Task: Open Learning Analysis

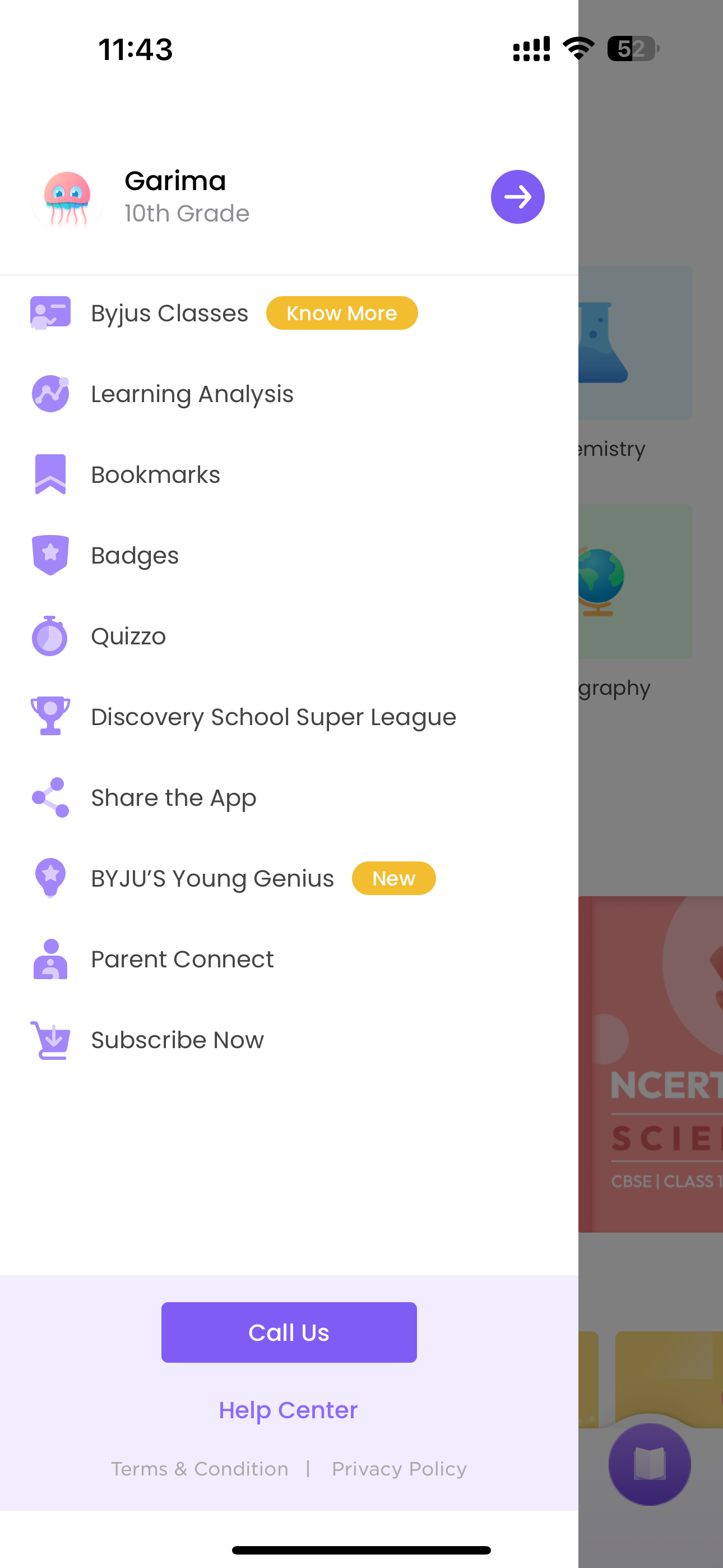Action: tap(192, 394)
